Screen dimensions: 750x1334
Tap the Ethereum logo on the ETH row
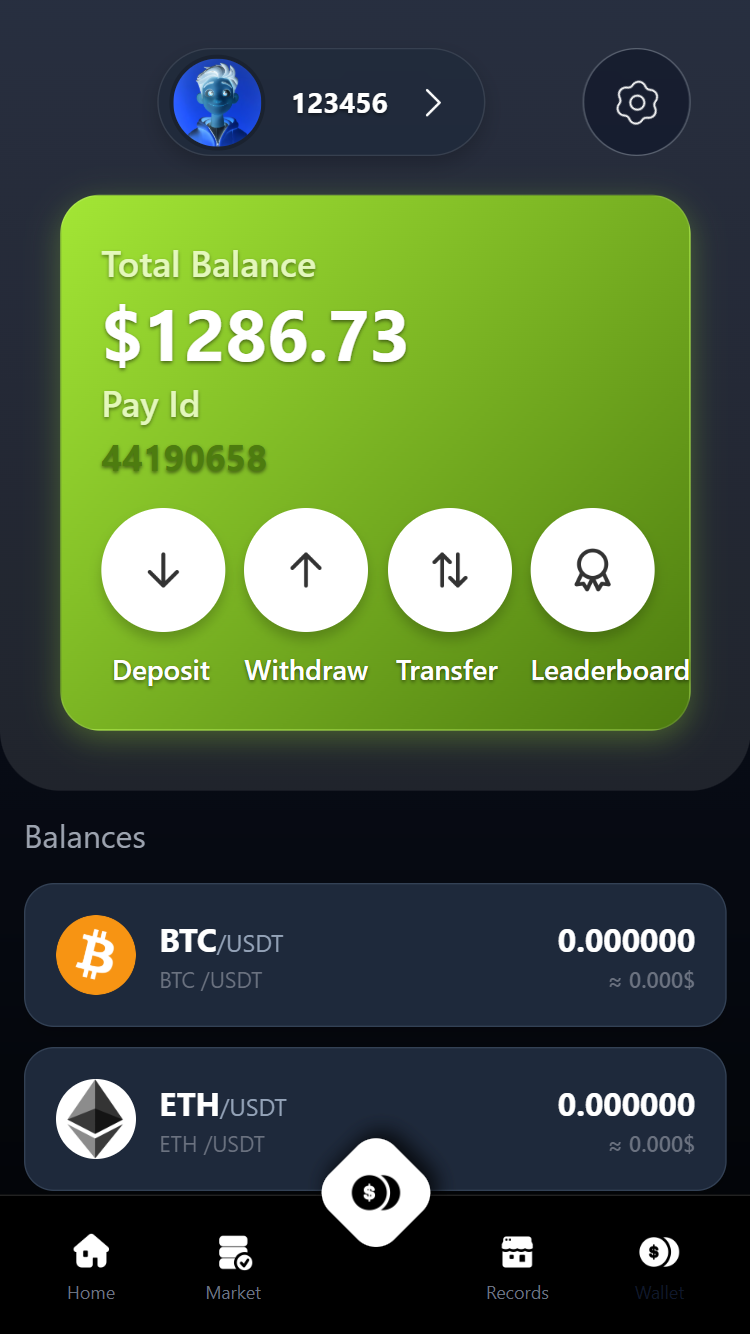point(96,1118)
